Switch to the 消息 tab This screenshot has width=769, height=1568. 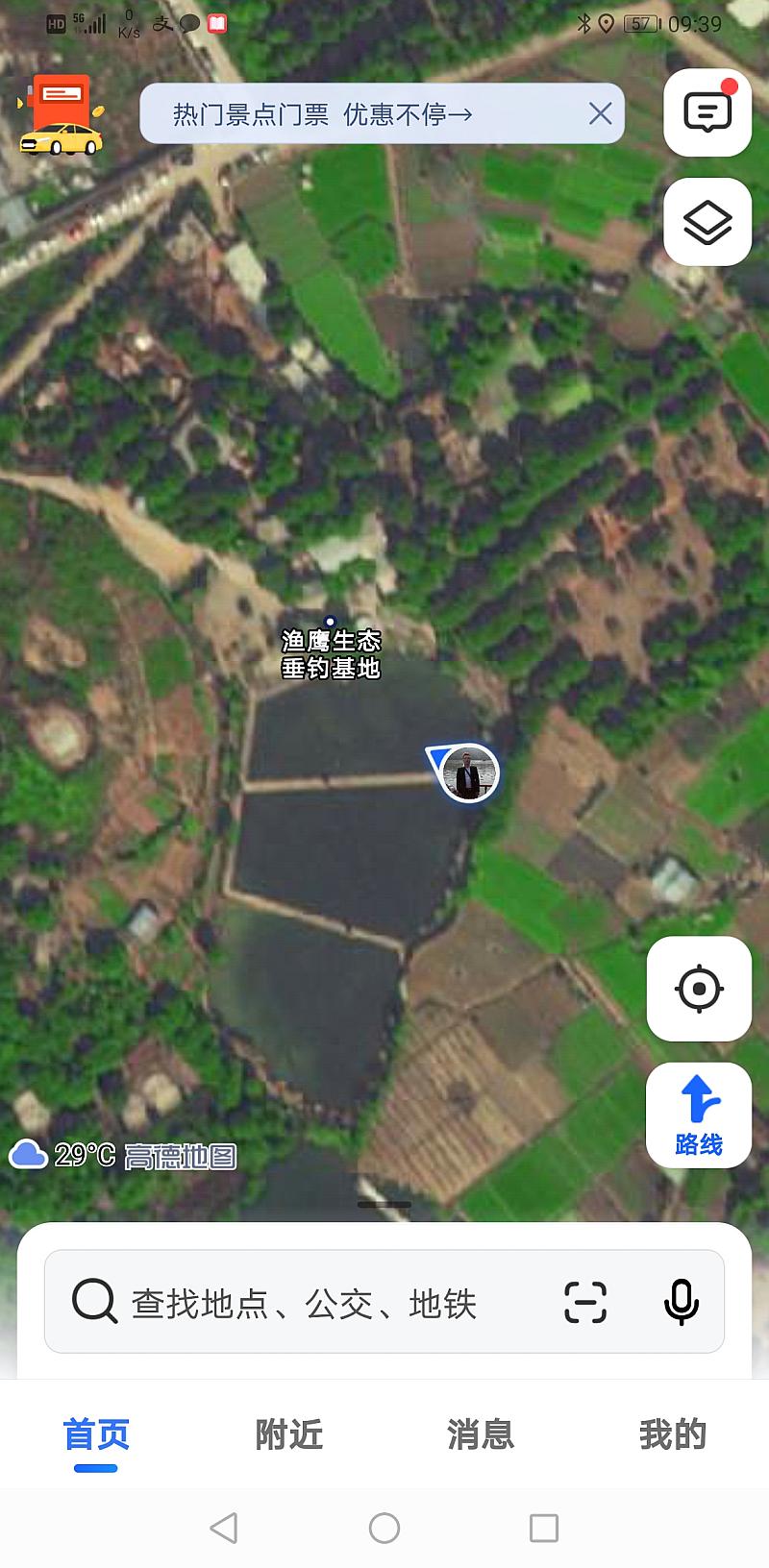pos(481,1434)
